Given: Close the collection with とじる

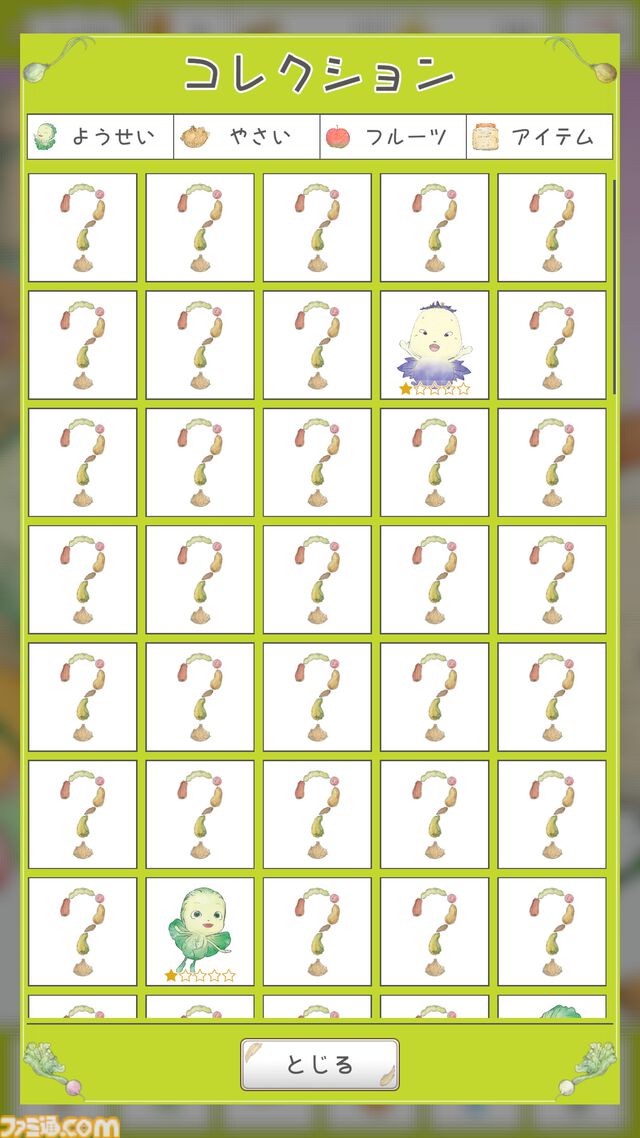Looking at the screenshot, I should [x=320, y=1065].
